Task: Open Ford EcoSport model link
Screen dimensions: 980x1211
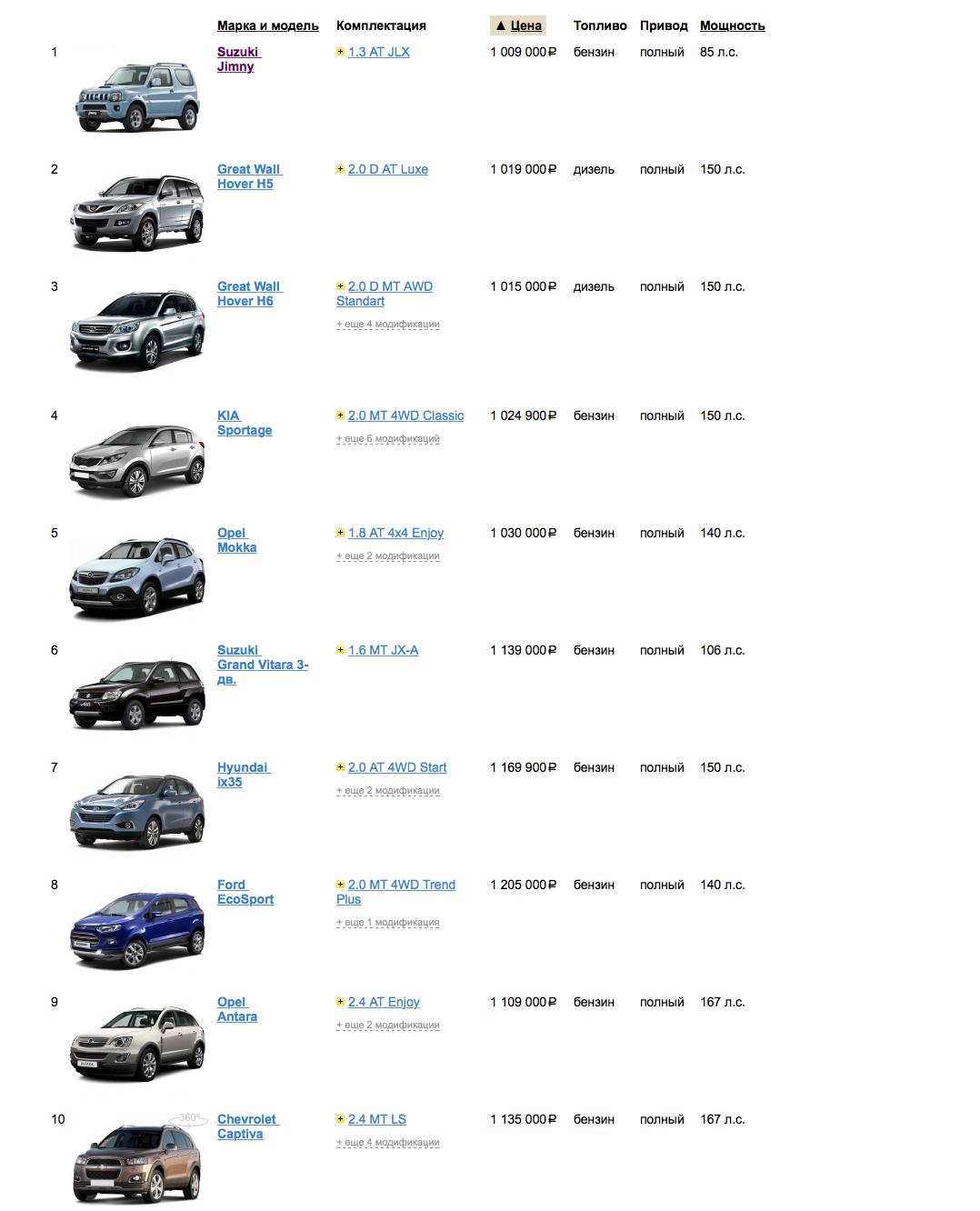Action: click(x=245, y=892)
